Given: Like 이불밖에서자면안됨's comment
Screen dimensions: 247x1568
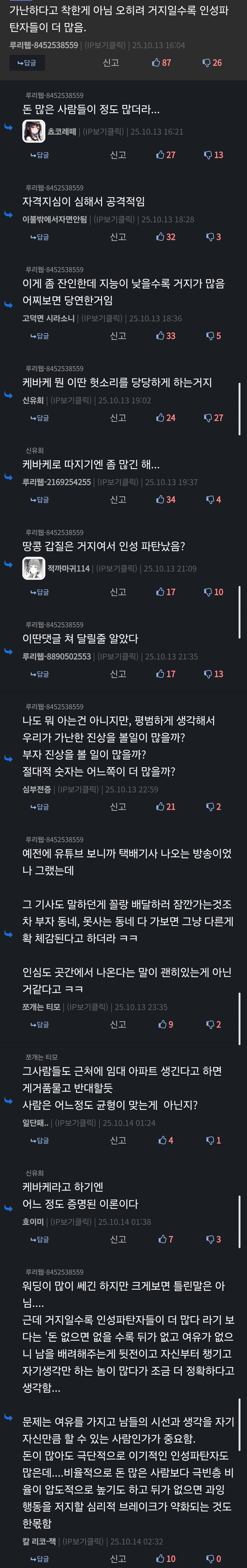Looking at the screenshot, I should (166, 237).
